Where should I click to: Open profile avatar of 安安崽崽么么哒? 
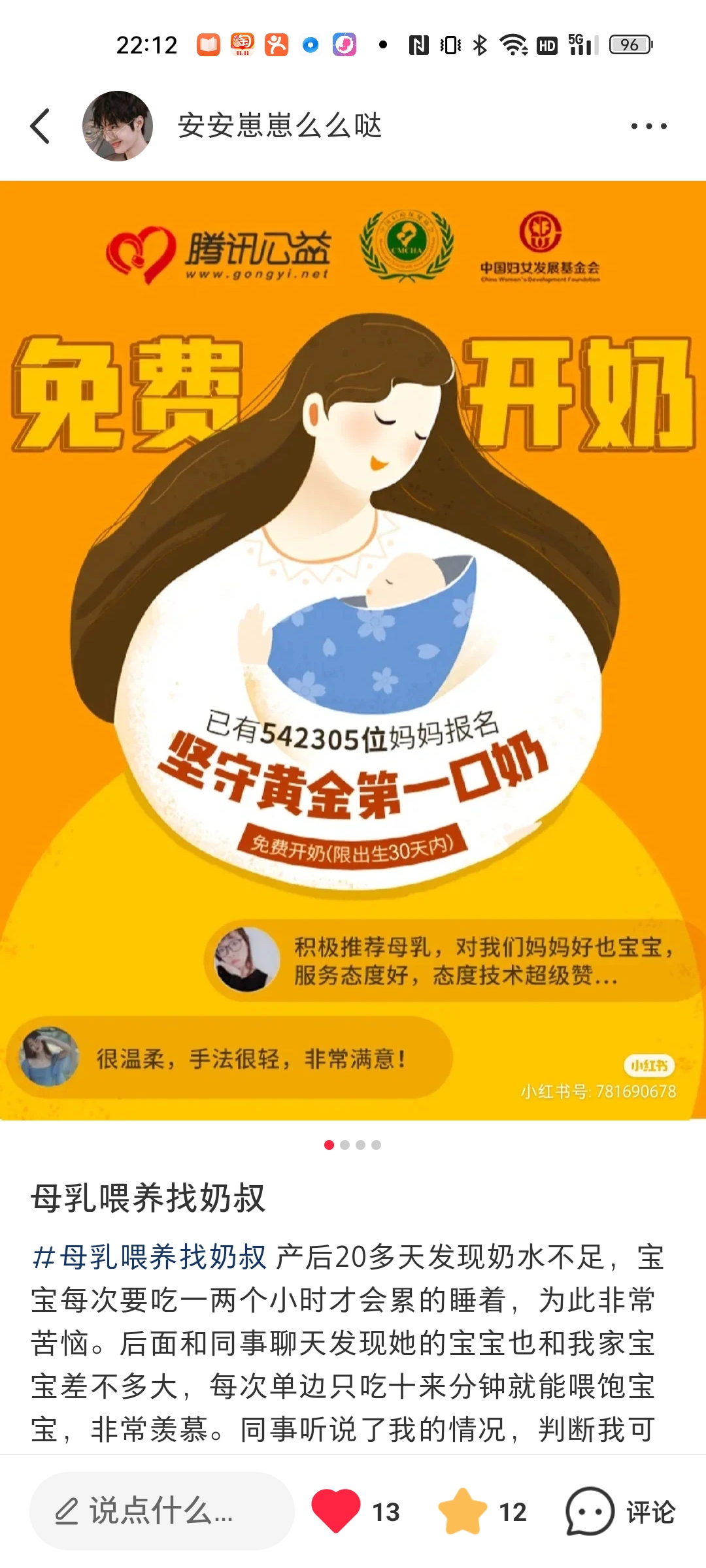[118, 126]
